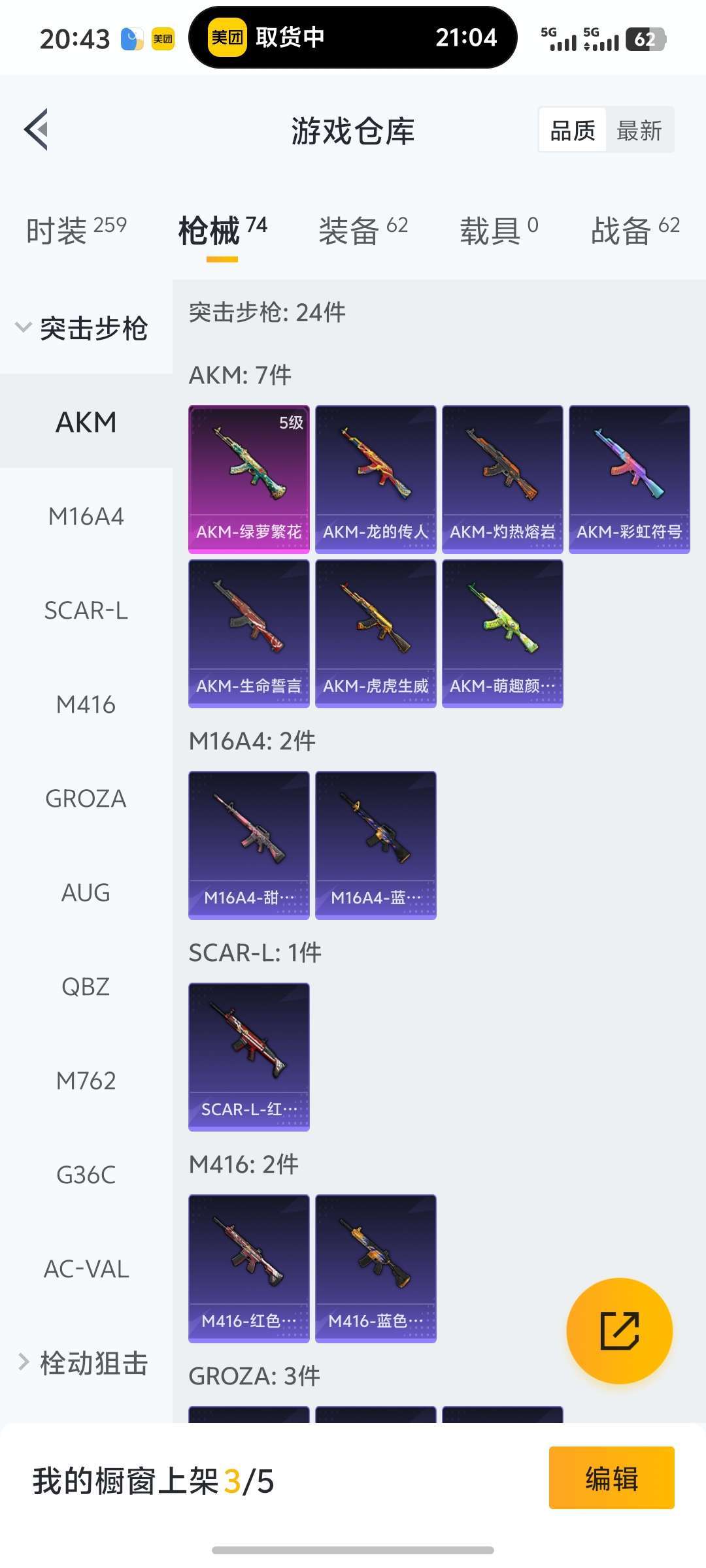Open the 战备 tab
706x1568 pixels.
pos(635,230)
